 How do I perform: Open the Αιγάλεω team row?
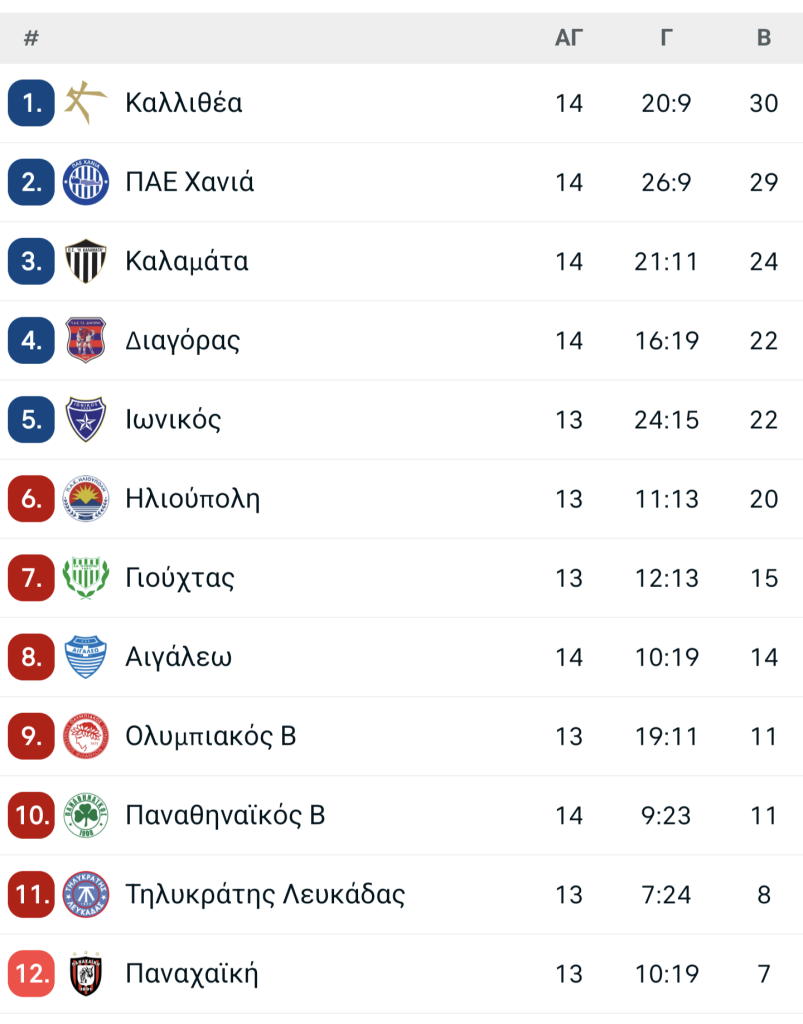[x=179, y=657]
